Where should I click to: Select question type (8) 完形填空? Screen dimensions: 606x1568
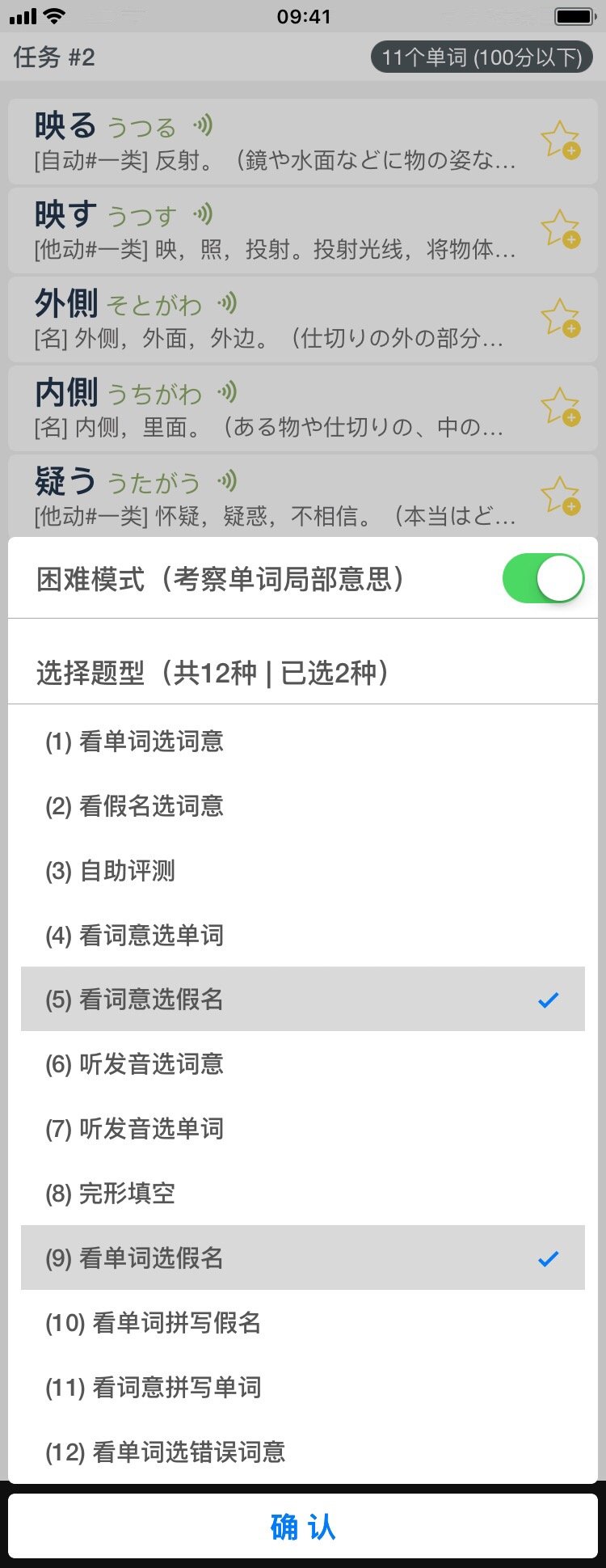(x=303, y=1194)
